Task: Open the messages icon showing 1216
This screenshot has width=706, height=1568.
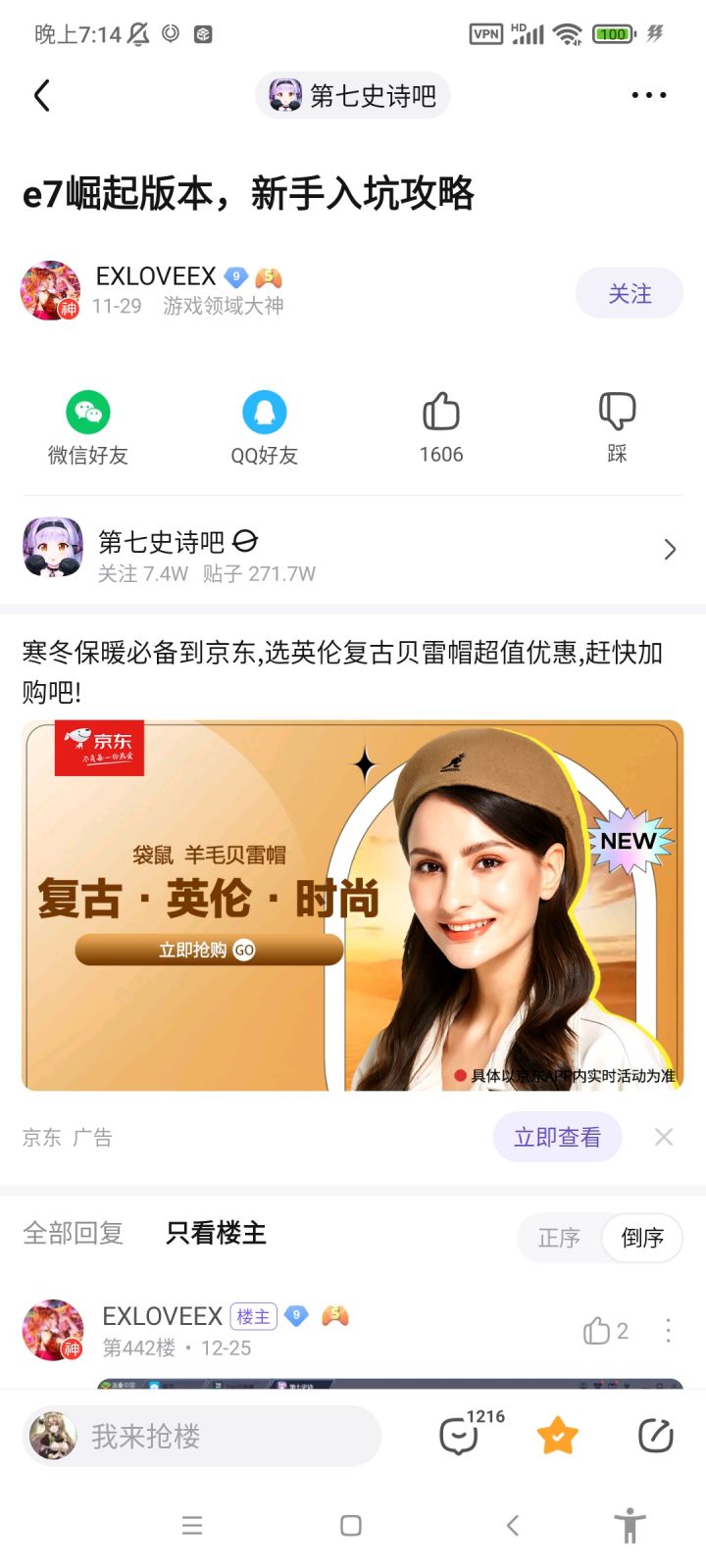Action: 458,1434
